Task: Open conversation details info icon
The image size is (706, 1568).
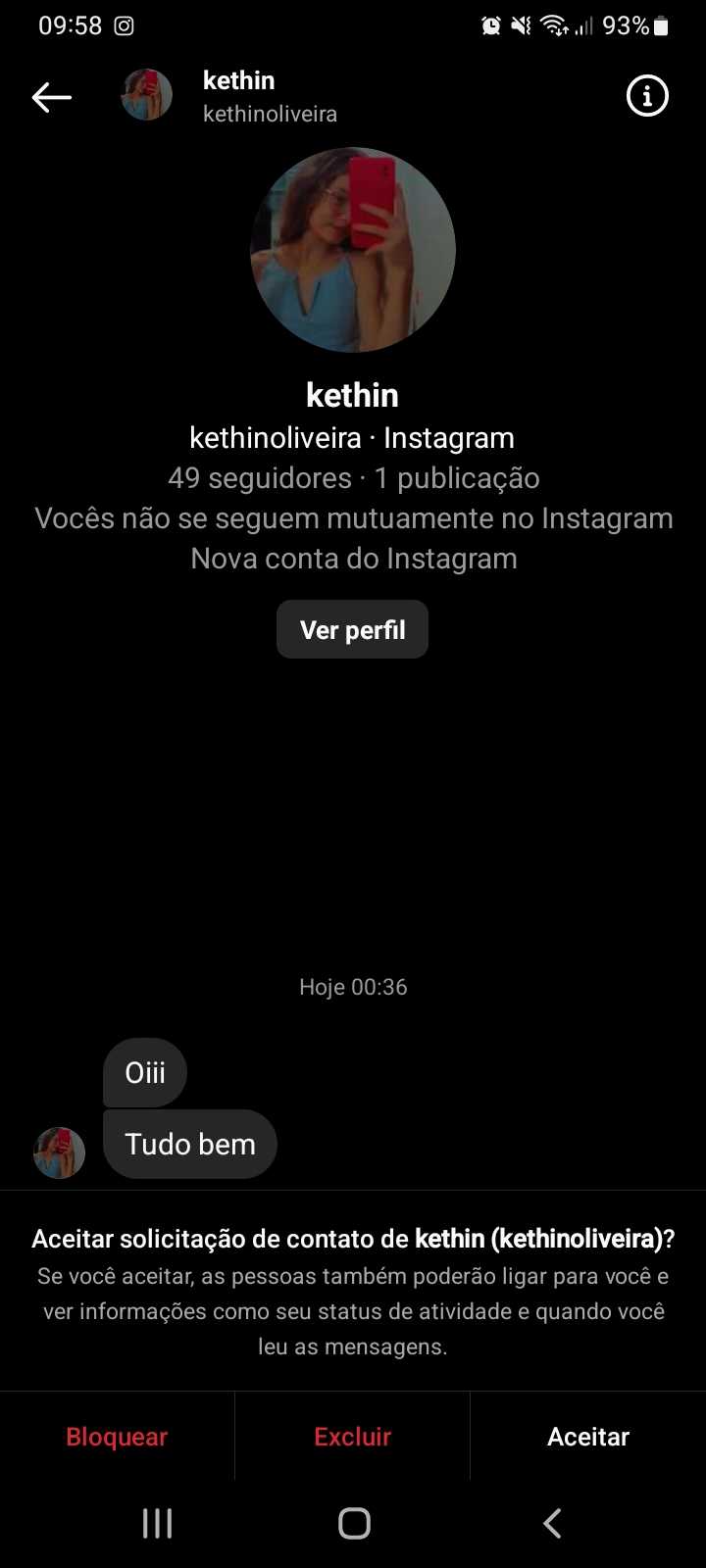Action: [646, 96]
